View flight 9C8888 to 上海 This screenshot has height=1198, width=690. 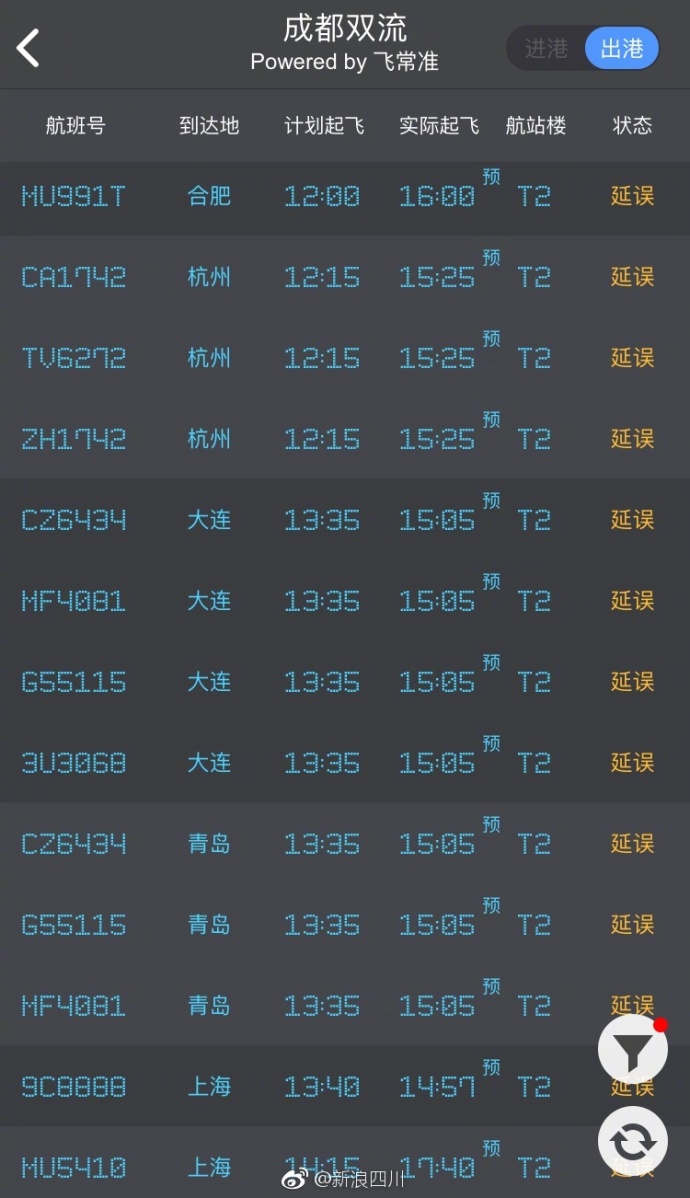point(345,1086)
